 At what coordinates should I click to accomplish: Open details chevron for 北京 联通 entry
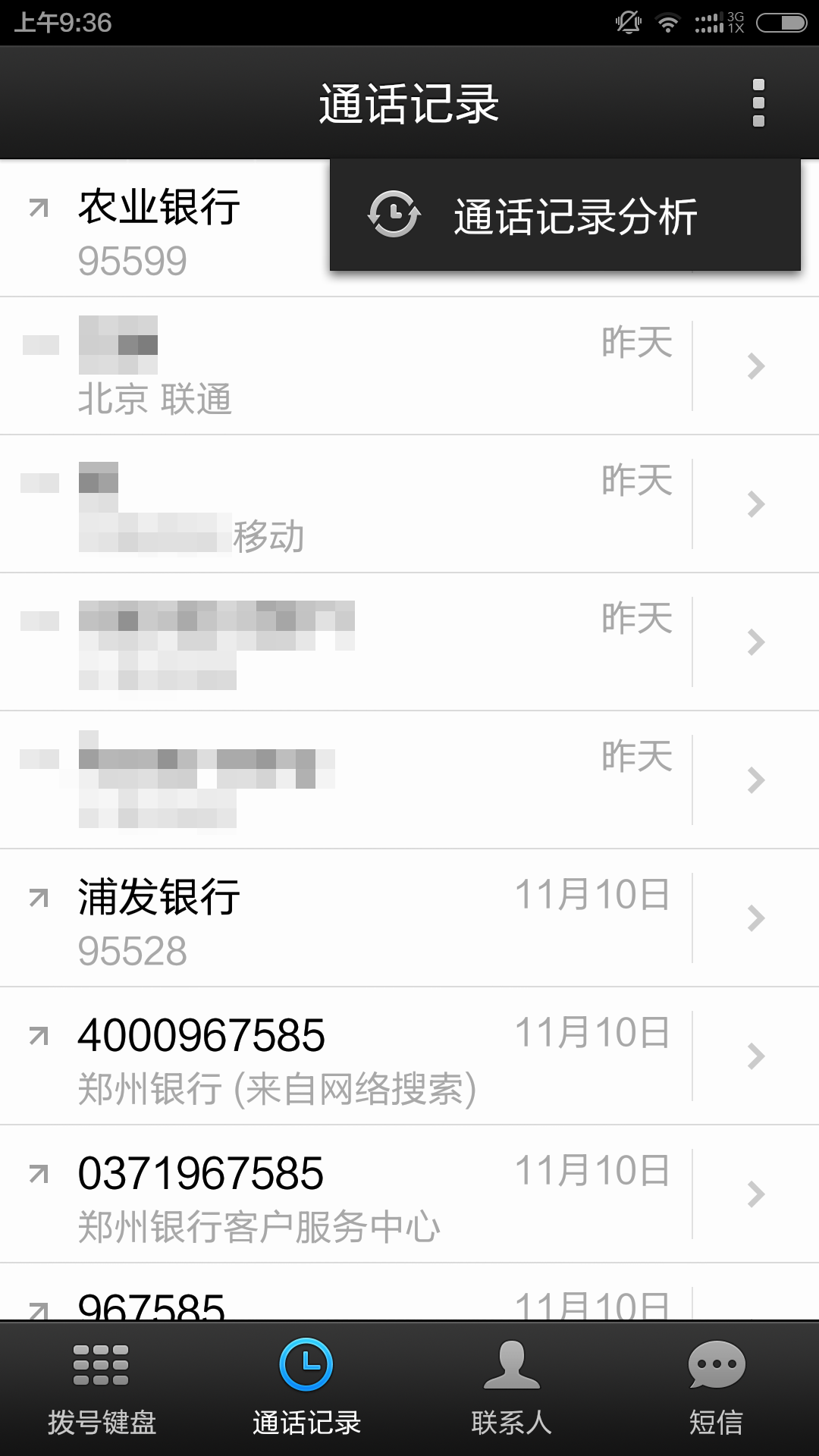[x=756, y=366]
